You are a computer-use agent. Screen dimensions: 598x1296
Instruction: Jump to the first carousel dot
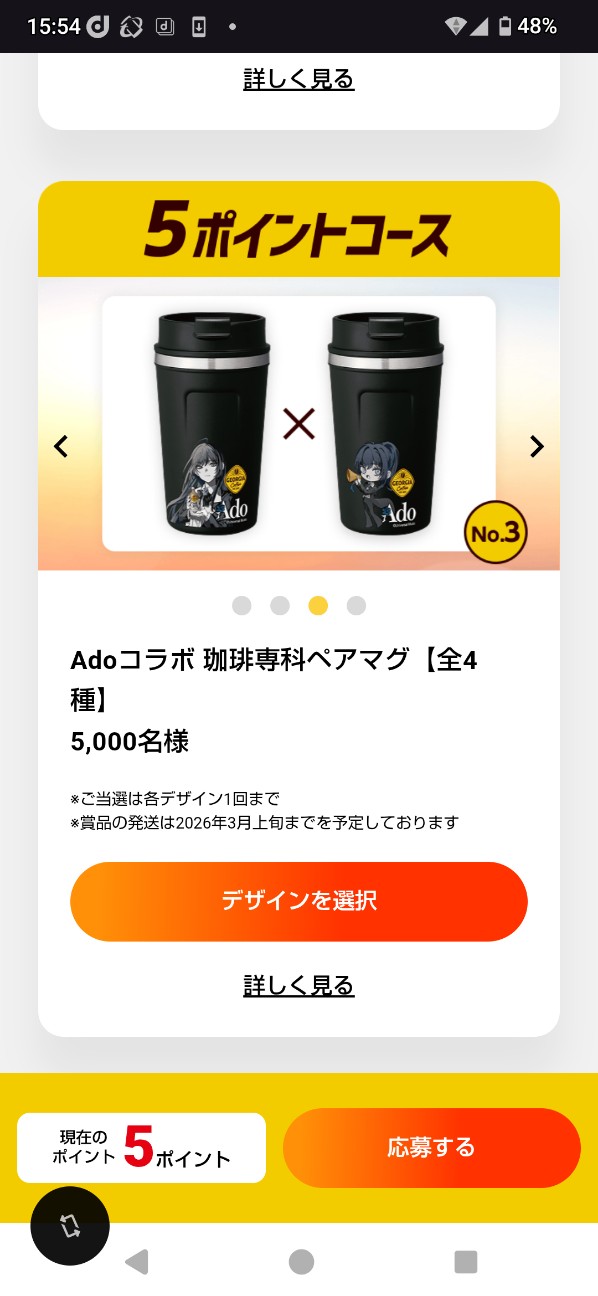click(242, 605)
